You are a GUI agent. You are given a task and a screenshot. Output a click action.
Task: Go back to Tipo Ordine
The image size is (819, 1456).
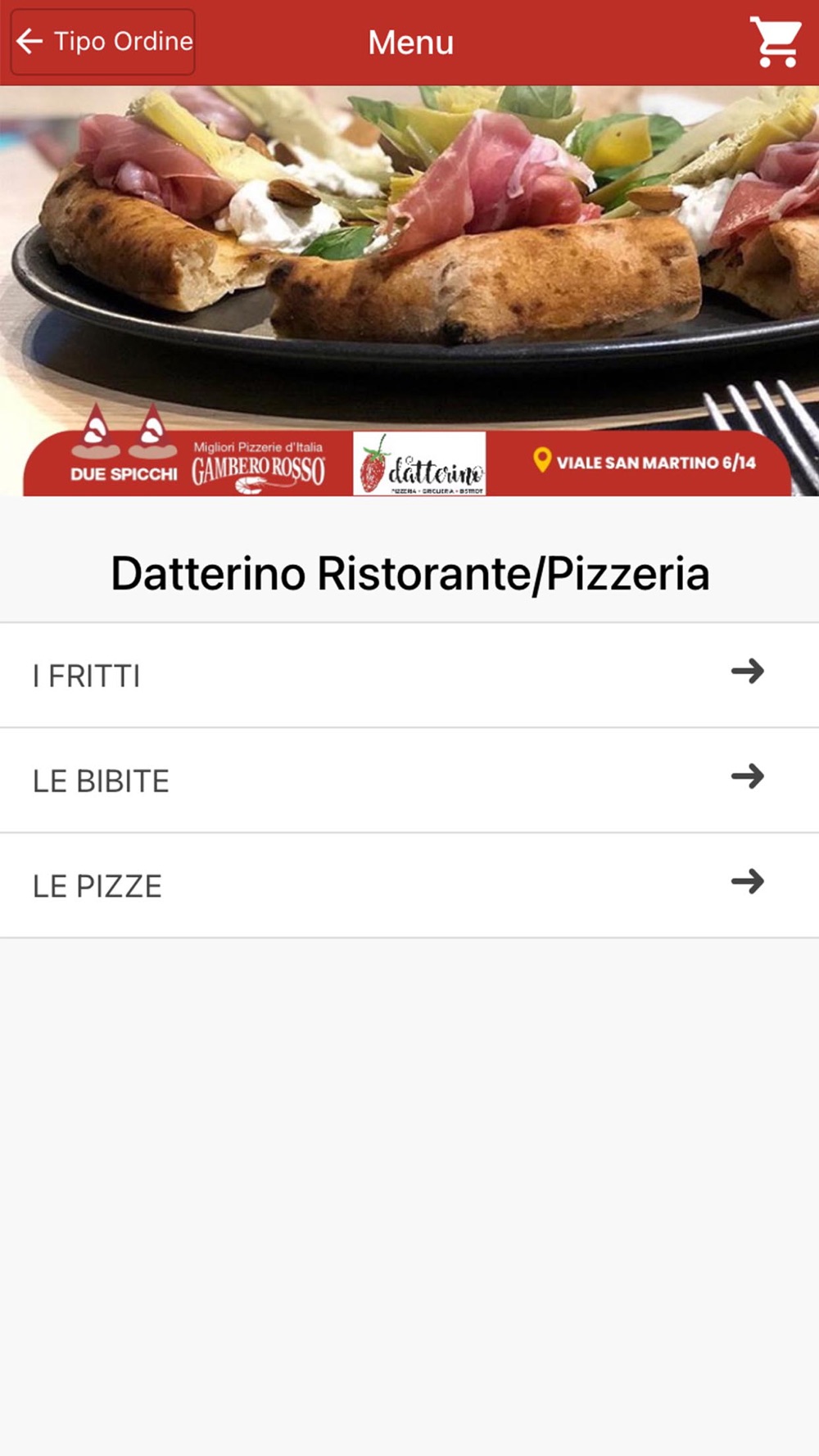point(103,42)
